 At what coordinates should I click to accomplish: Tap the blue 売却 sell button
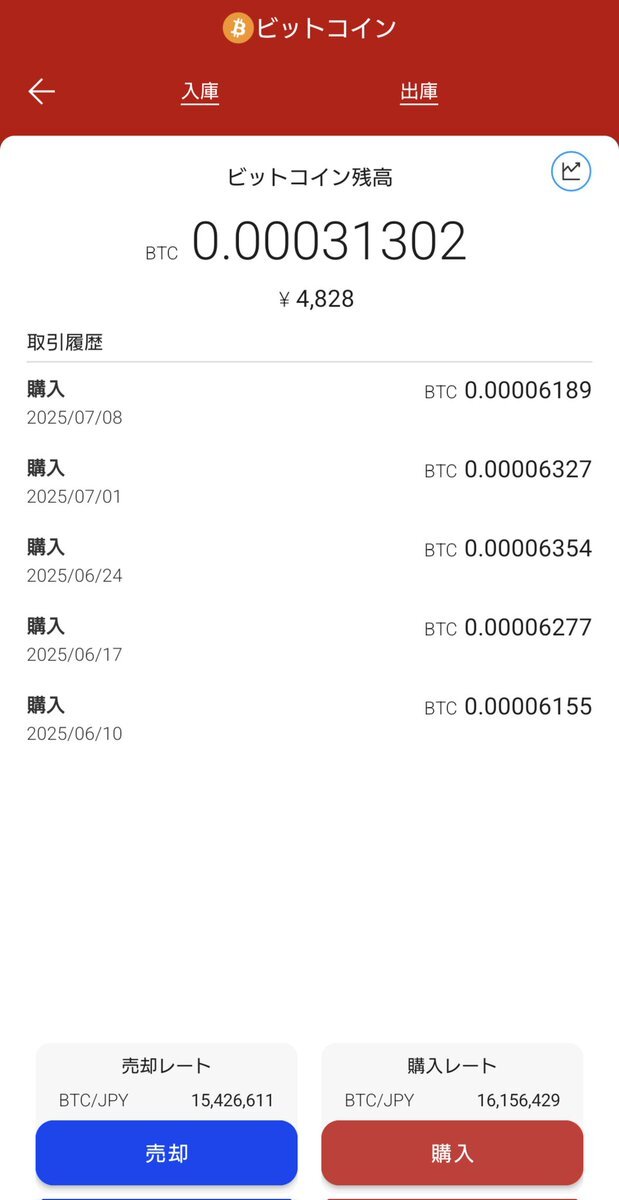[167, 1153]
